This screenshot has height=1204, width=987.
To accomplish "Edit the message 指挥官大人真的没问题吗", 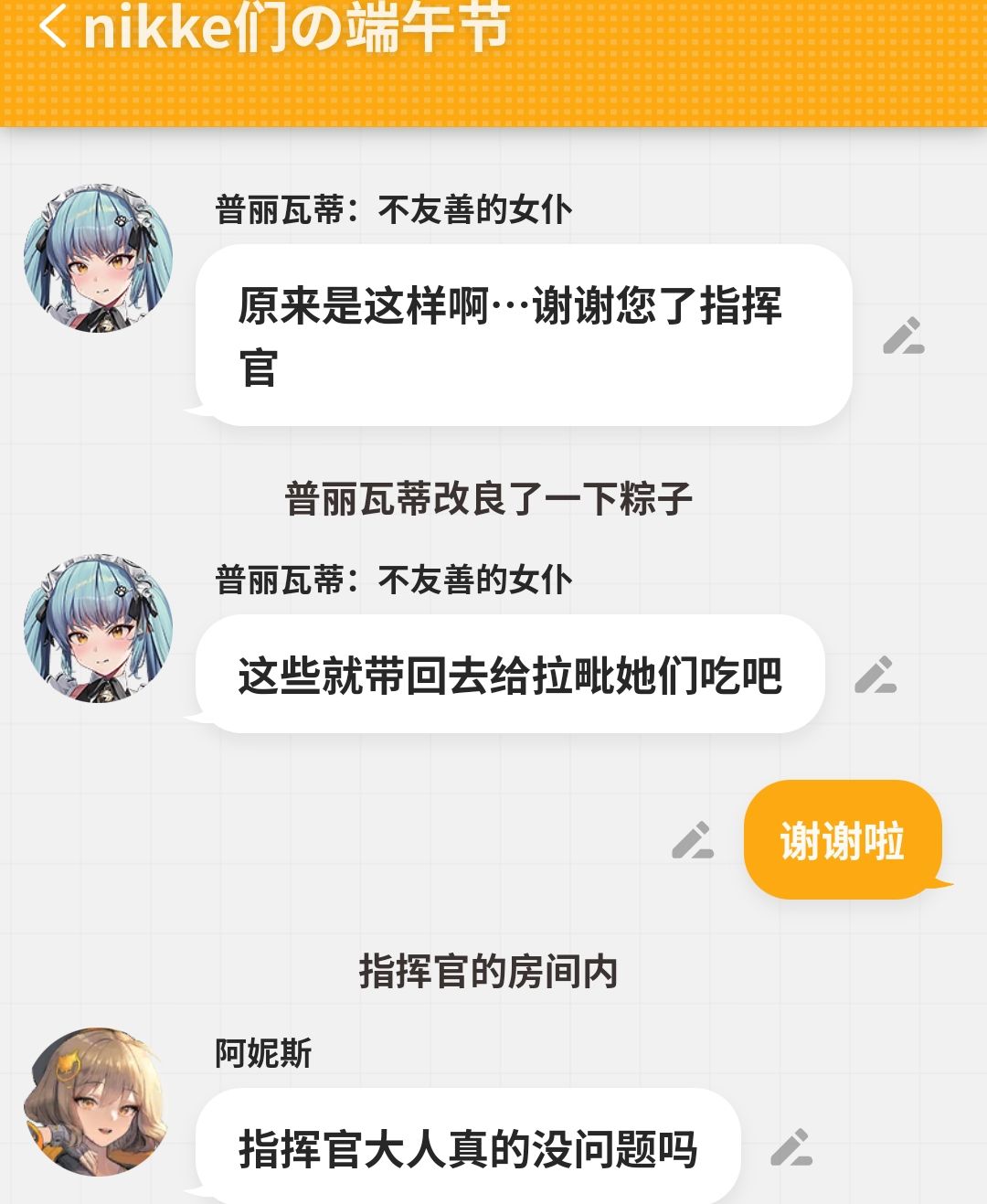I will [x=791, y=1148].
